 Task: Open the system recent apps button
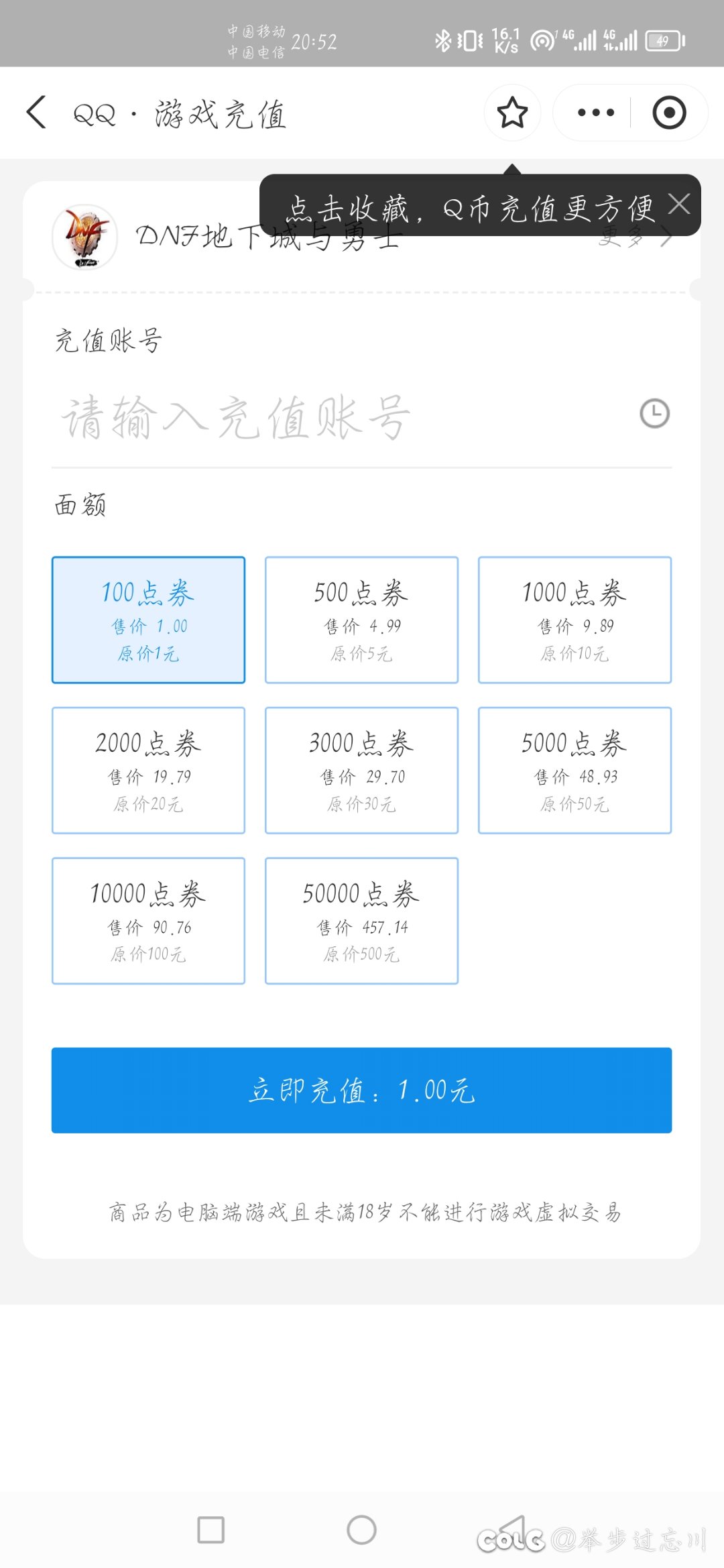click(210, 1530)
